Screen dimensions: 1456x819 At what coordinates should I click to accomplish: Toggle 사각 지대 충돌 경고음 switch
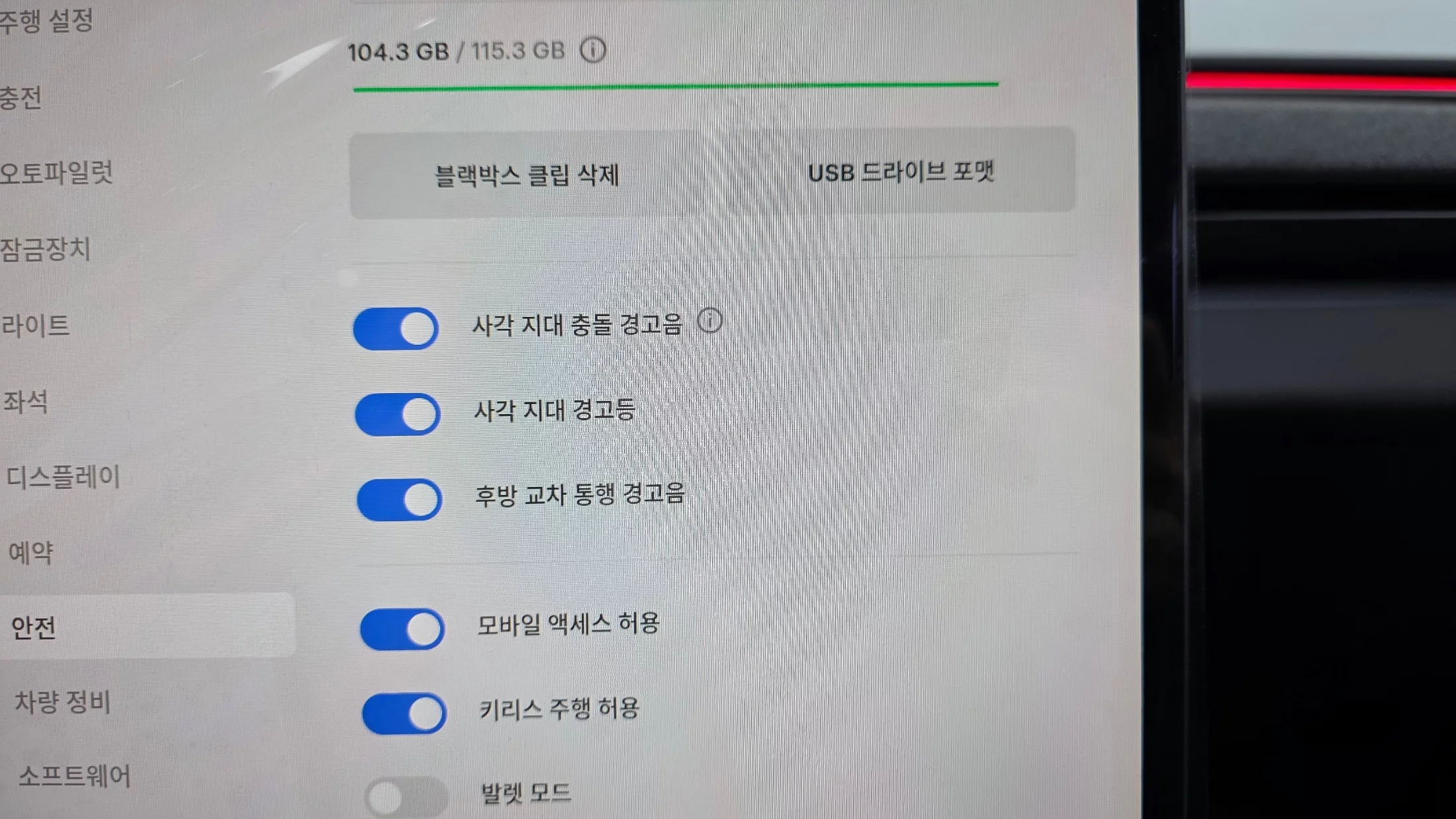pos(396,328)
